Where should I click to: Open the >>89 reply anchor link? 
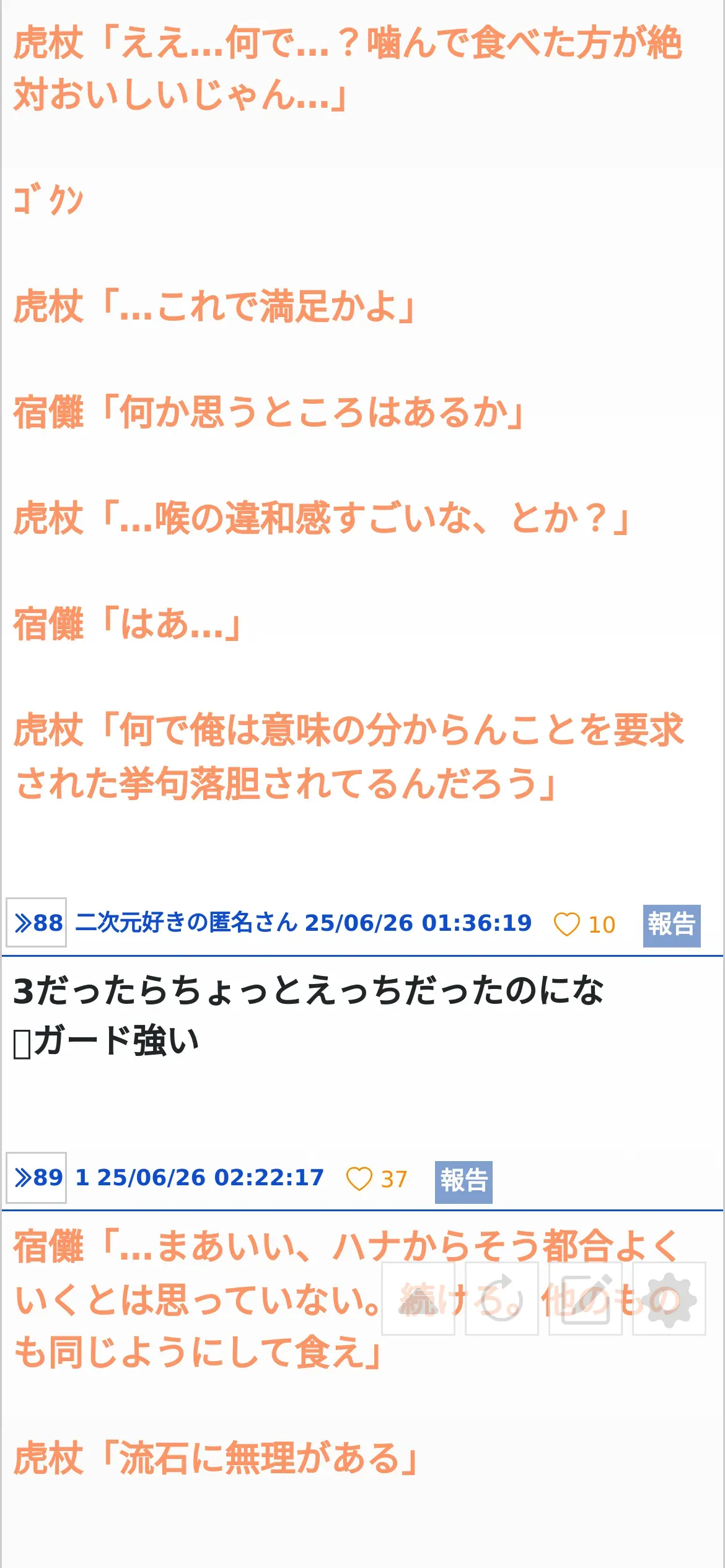(37, 1177)
